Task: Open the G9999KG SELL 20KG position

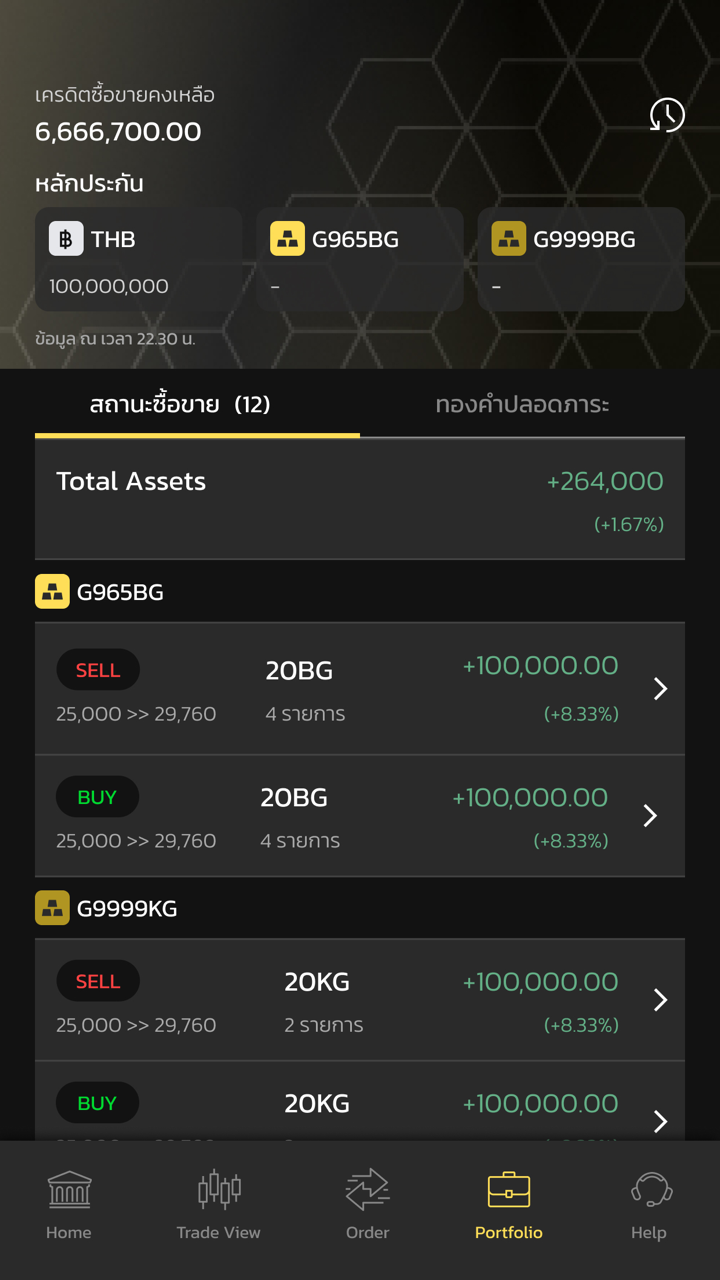Action: pos(360,1000)
